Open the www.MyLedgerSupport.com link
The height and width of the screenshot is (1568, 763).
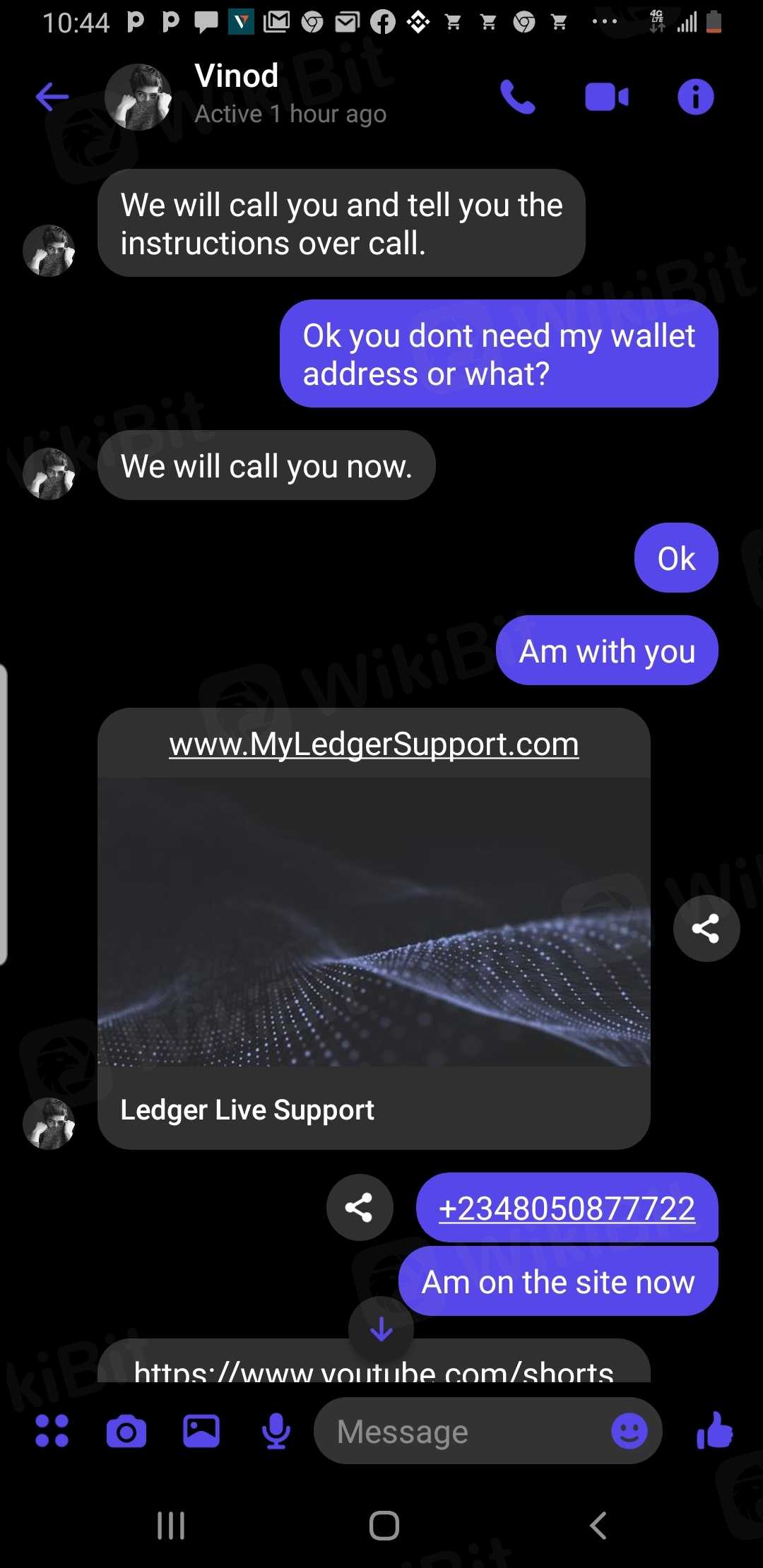pyautogui.click(x=374, y=744)
